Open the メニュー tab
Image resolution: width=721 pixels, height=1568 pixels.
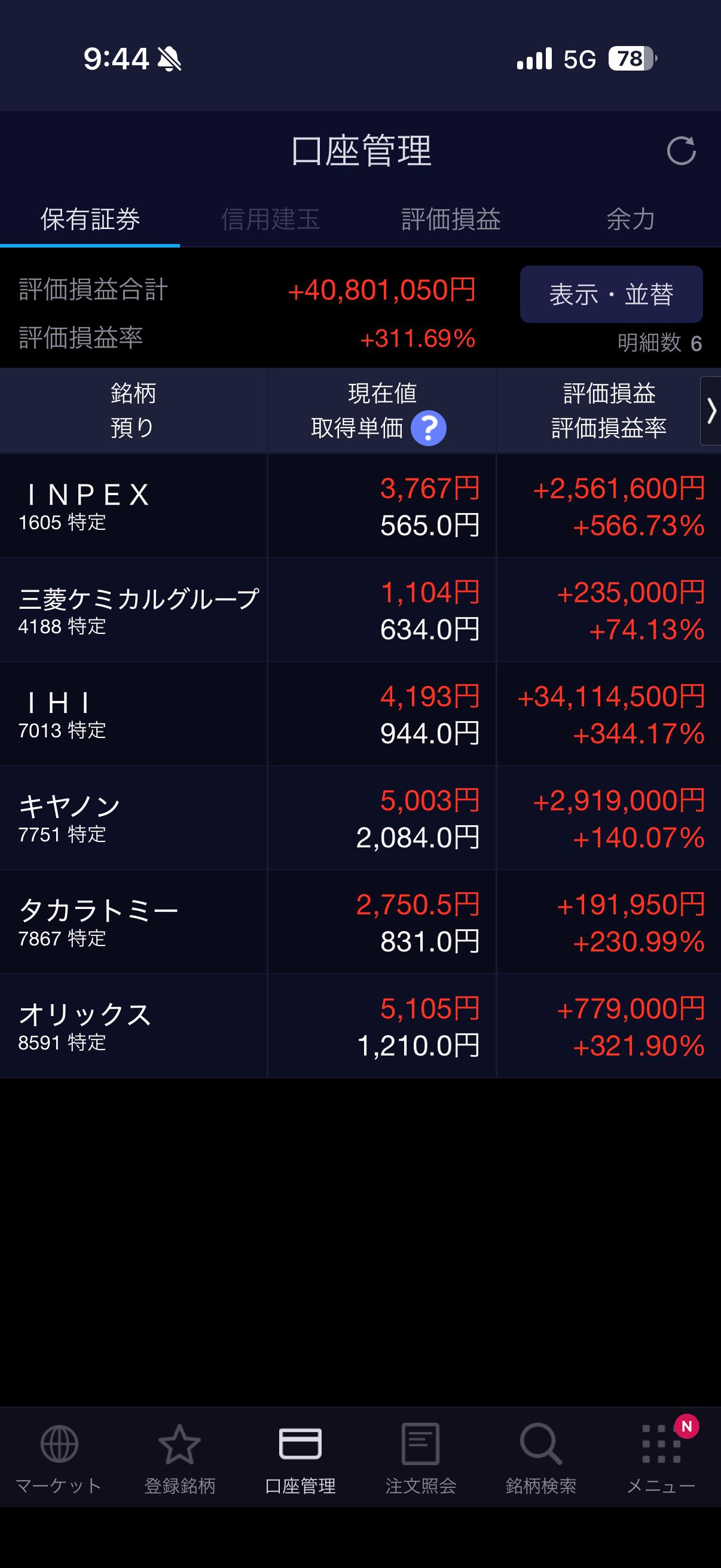click(661, 1459)
